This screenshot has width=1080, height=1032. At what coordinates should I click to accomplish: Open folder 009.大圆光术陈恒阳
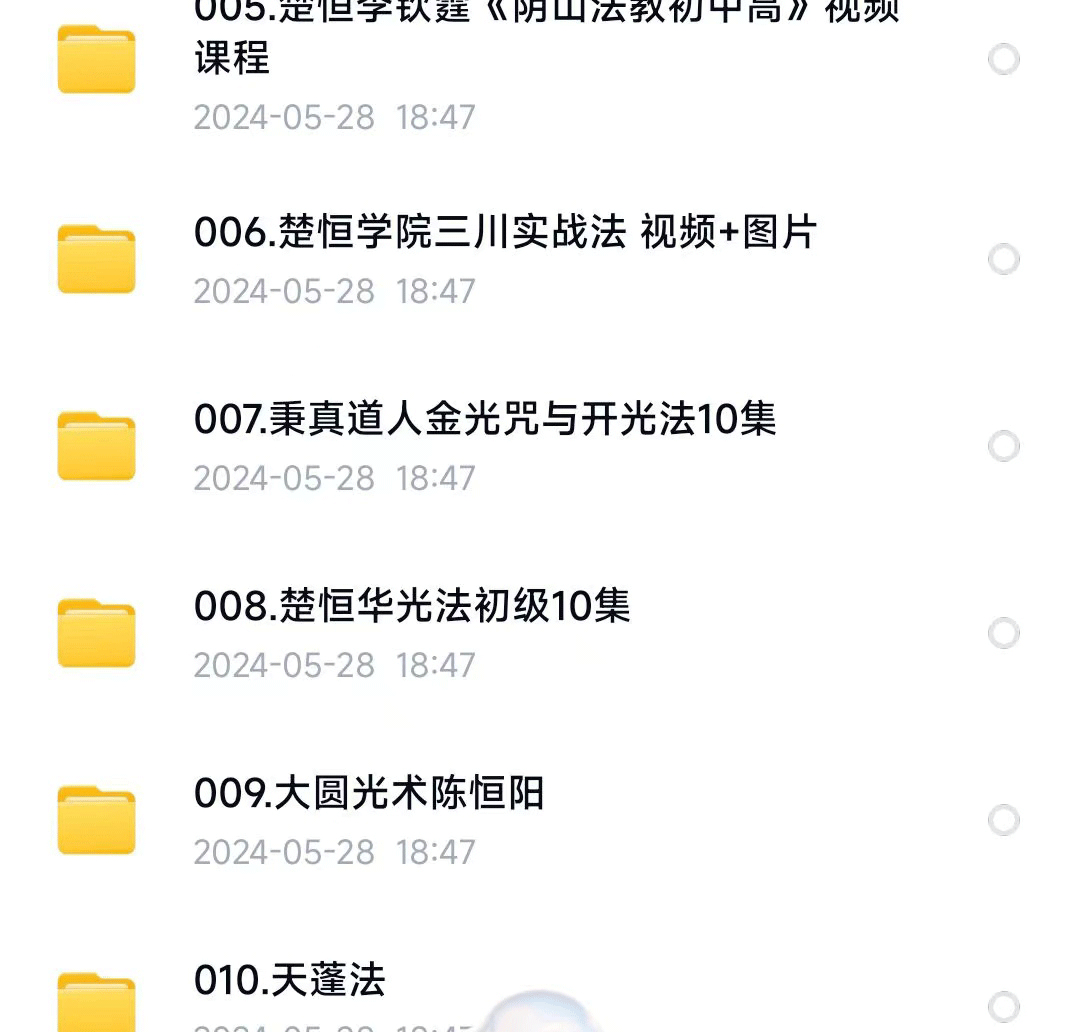click(x=369, y=793)
